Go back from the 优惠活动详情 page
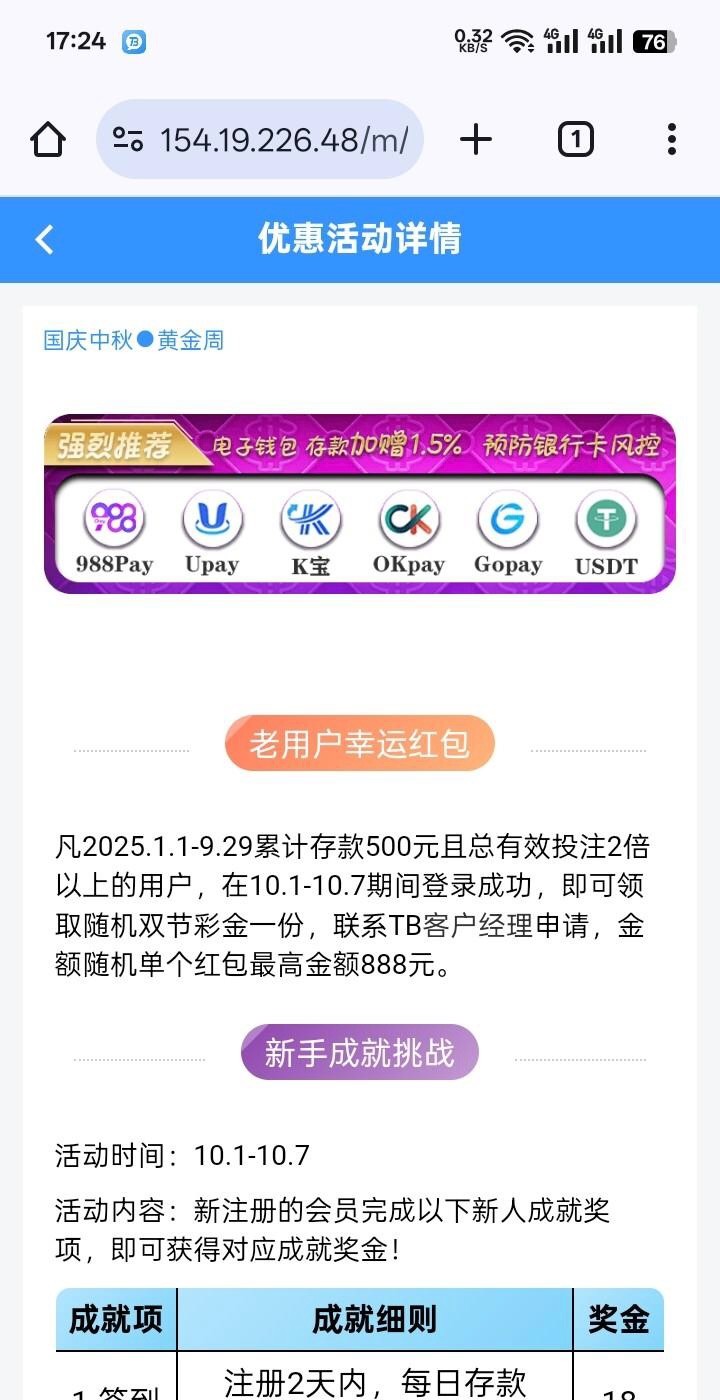The image size is (720, 1400). click(44, 240)
